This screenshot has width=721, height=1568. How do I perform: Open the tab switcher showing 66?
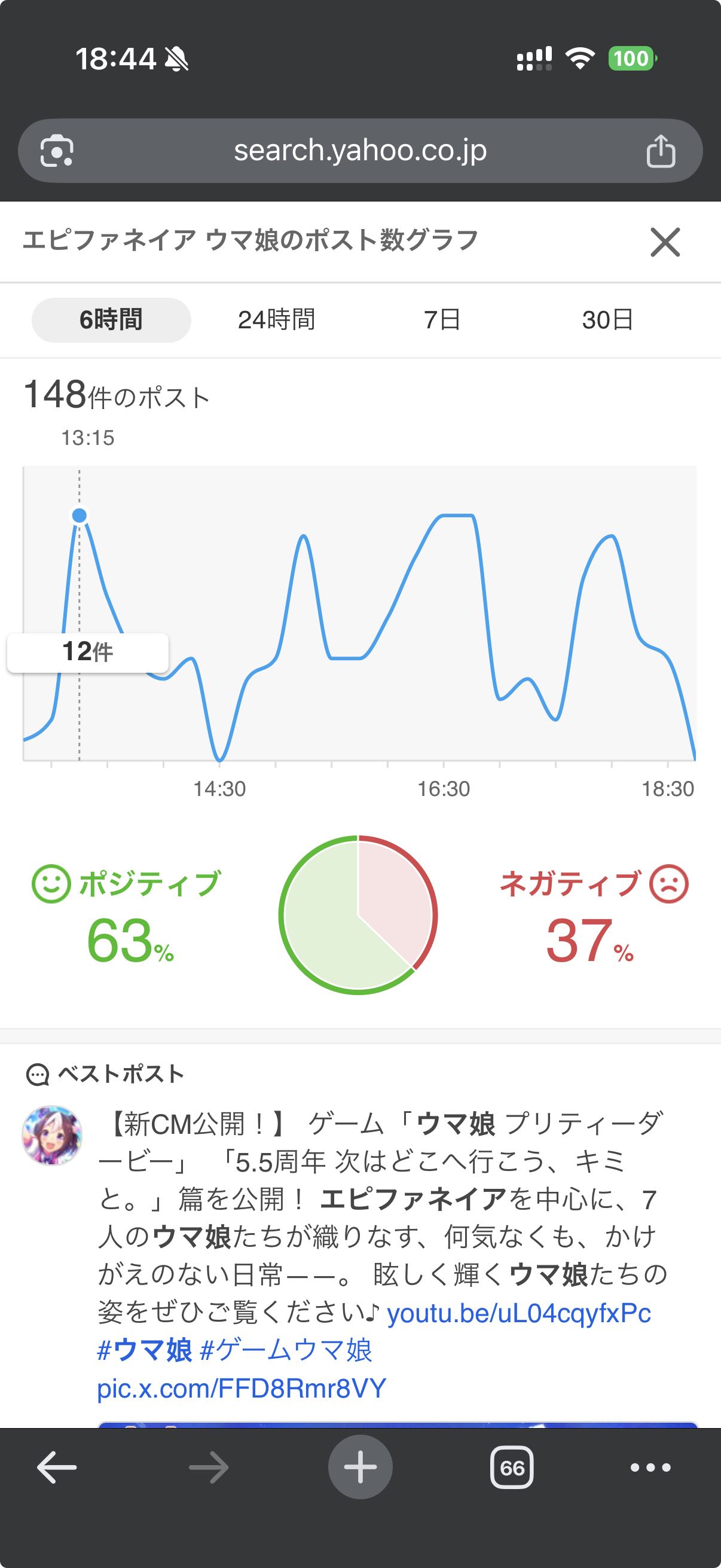[512, 1468]
